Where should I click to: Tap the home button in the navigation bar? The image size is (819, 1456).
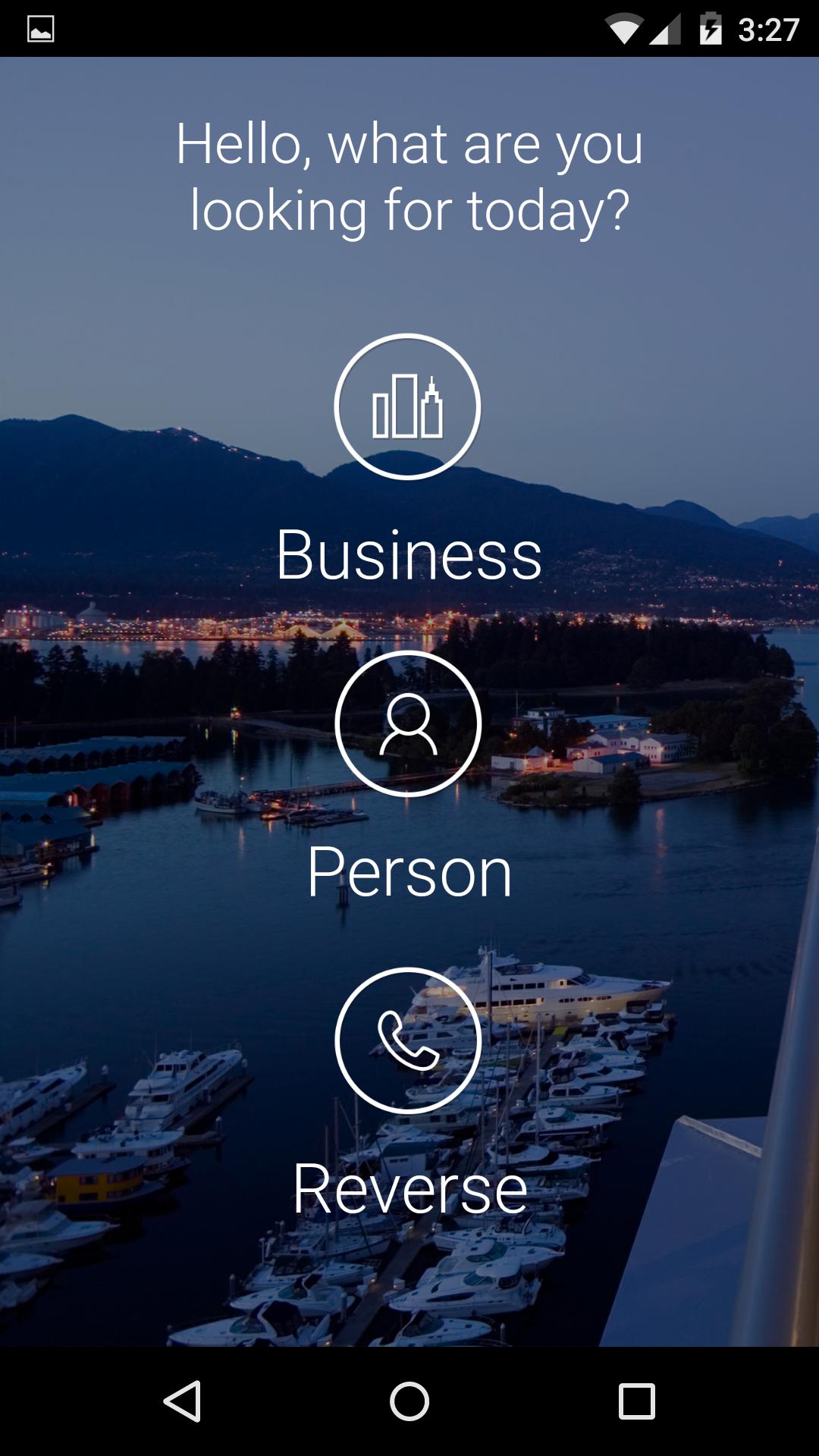409,1401
